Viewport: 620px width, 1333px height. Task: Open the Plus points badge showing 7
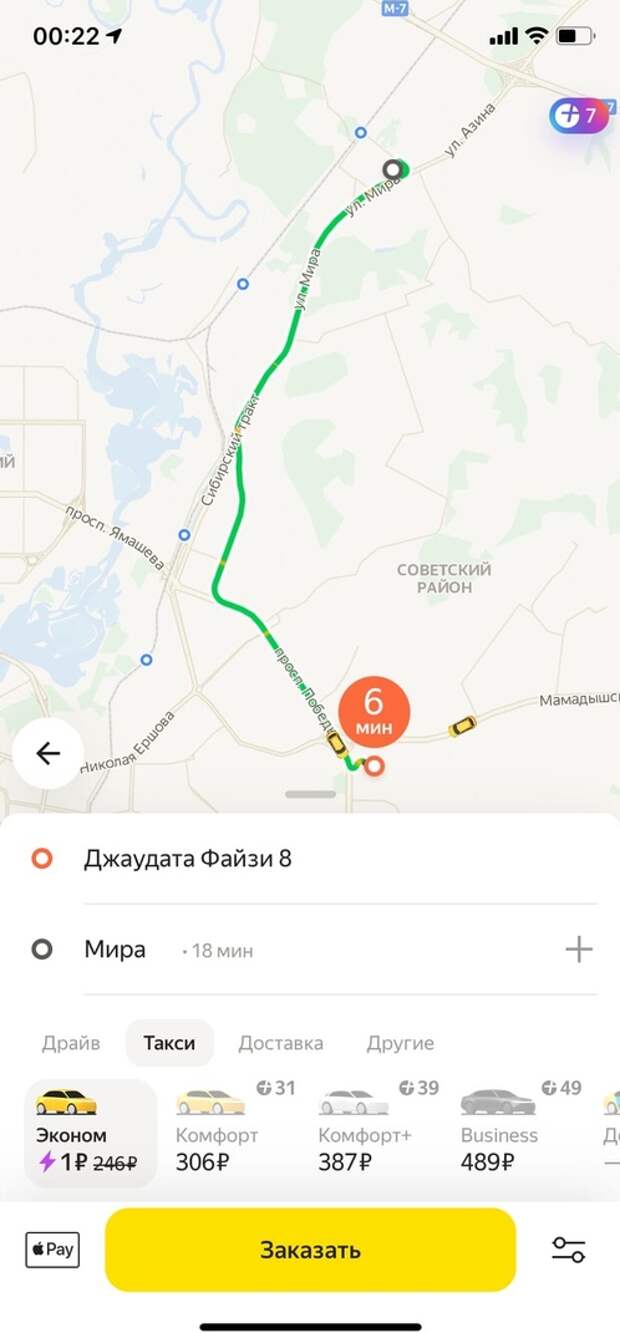click(x=578, y=116)
